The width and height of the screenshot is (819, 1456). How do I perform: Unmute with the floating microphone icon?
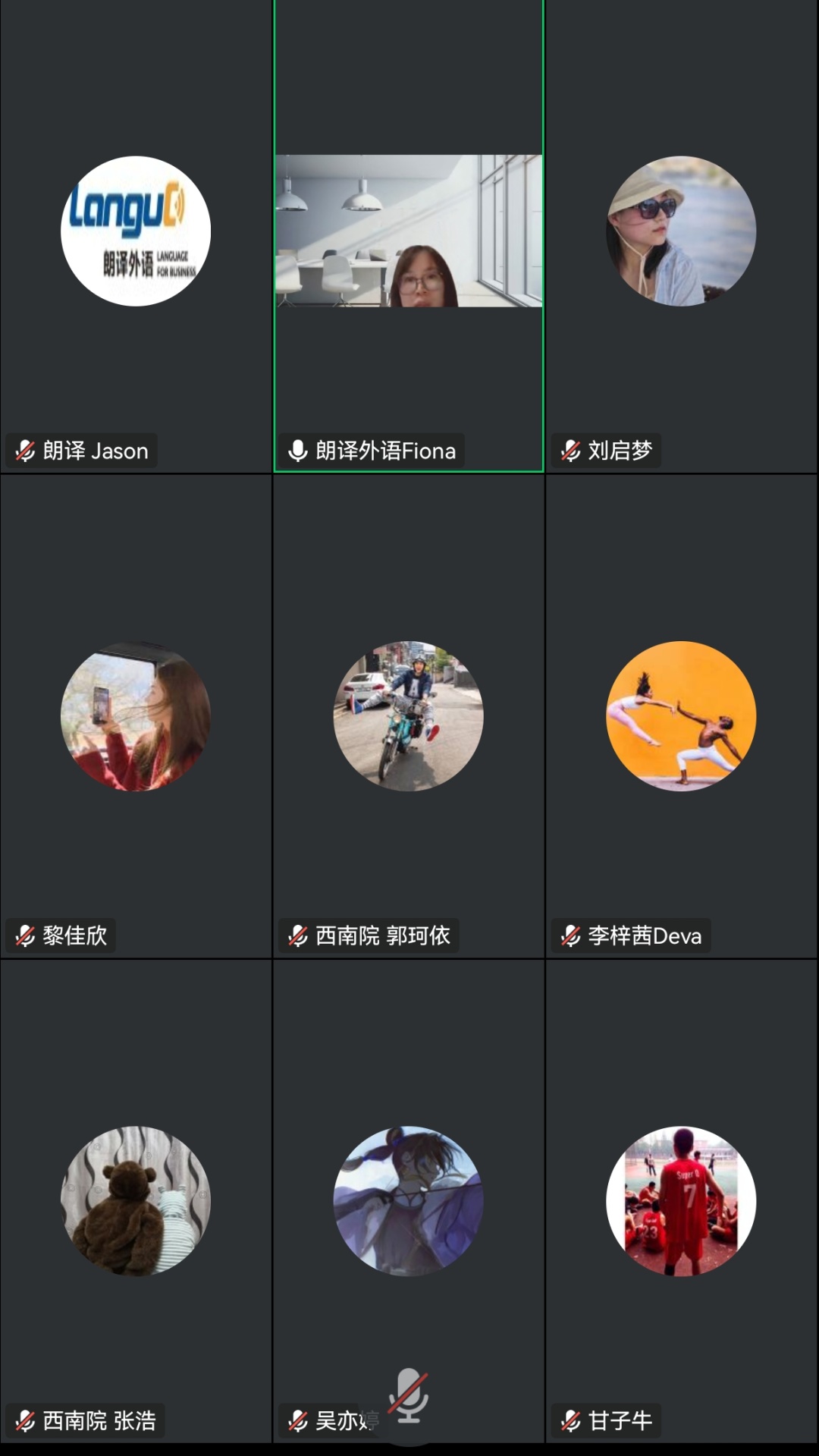(409, 1396)
